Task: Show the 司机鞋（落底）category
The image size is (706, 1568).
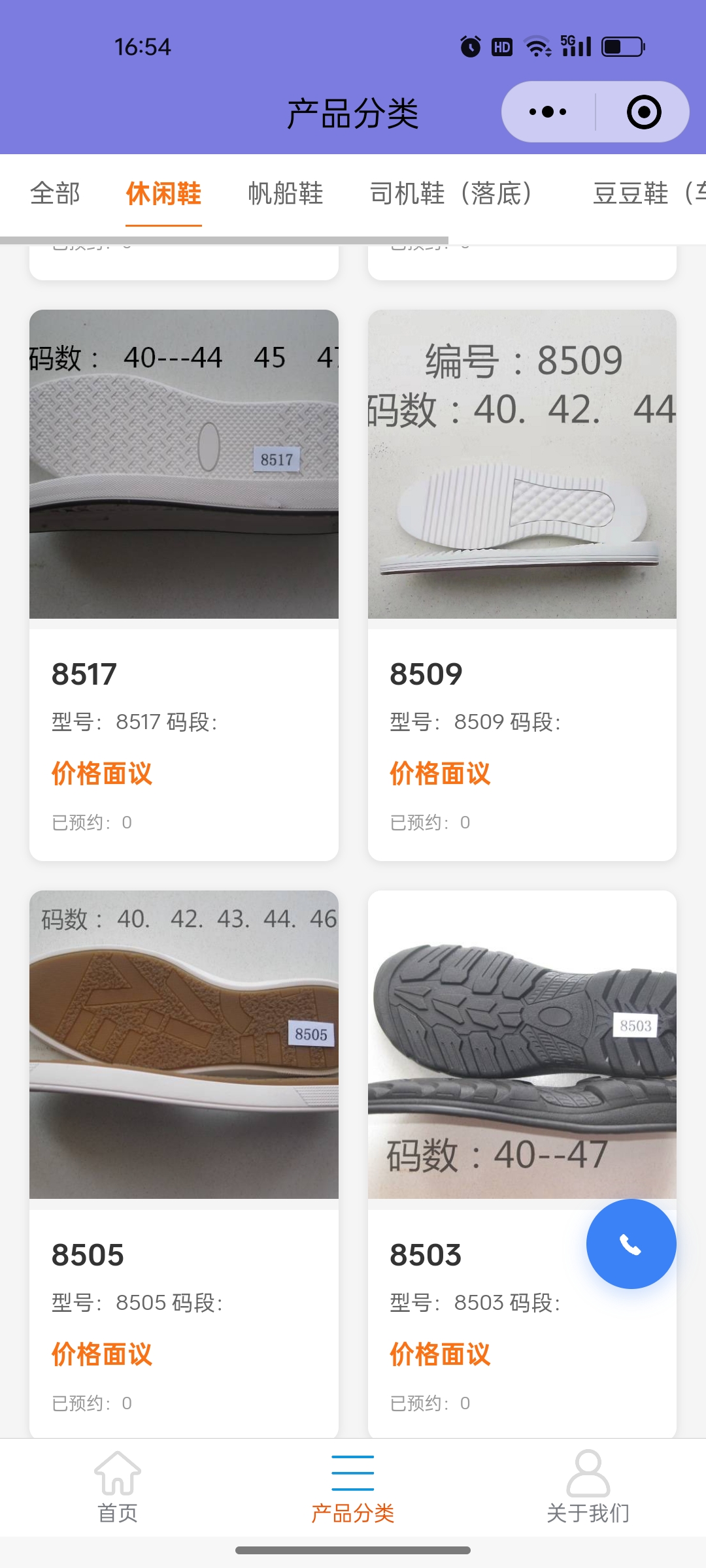Action: [451, 194]
